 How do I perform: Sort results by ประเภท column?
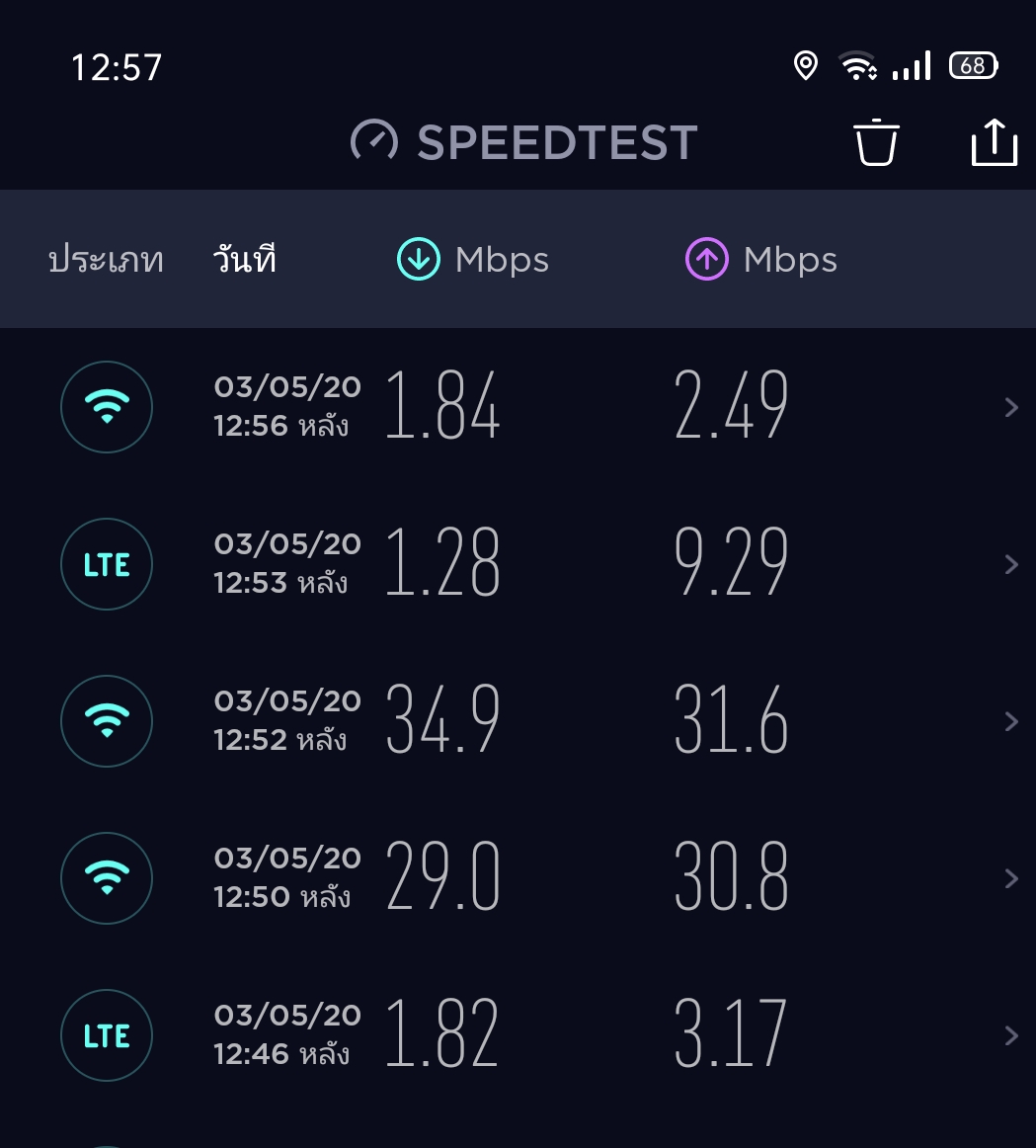point(106,260)
